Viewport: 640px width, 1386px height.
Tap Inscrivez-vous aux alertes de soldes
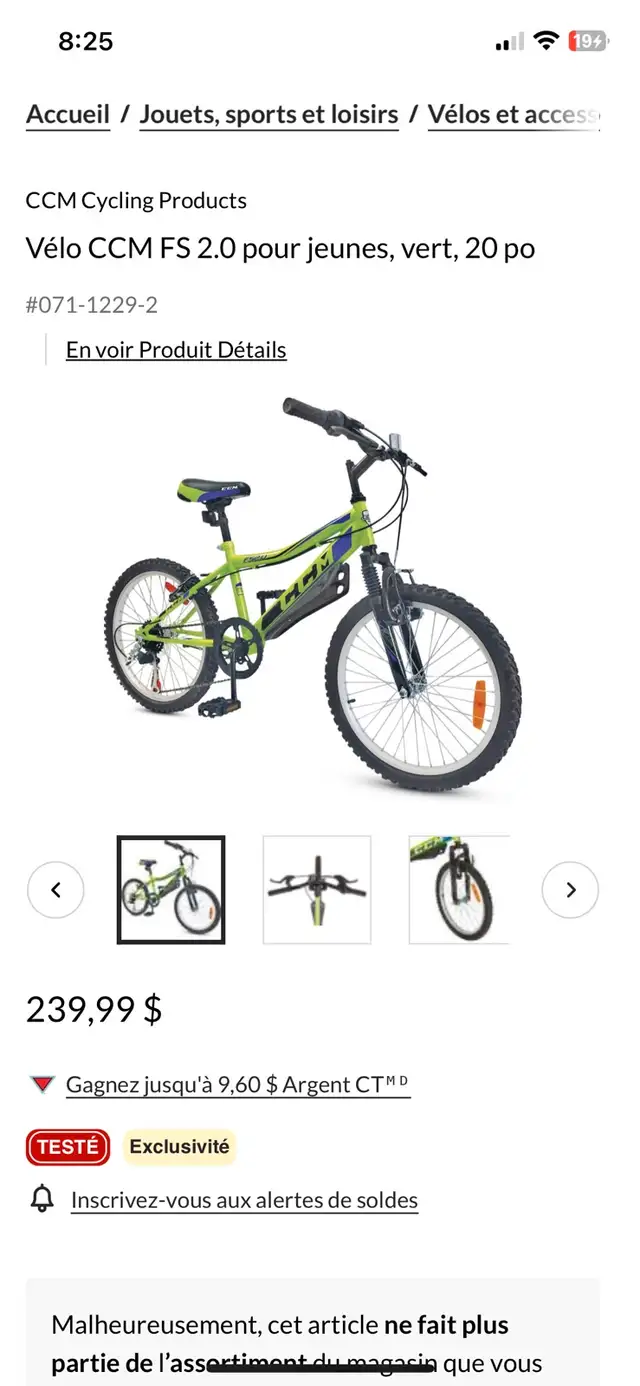244,1200
